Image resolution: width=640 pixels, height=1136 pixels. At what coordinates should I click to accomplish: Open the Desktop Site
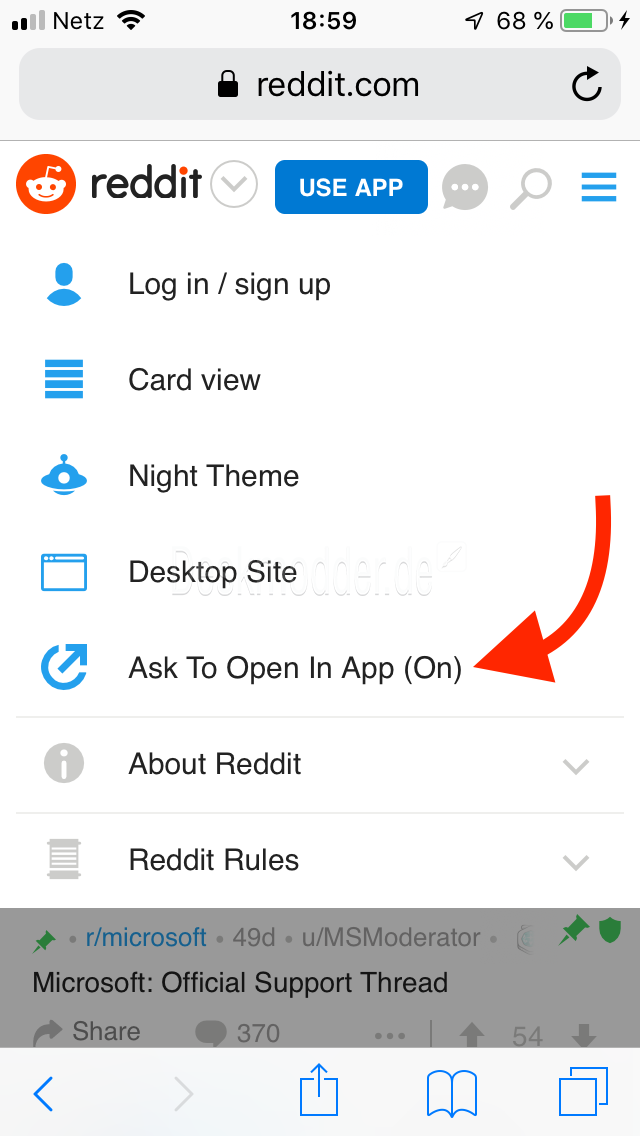[320, 572]
